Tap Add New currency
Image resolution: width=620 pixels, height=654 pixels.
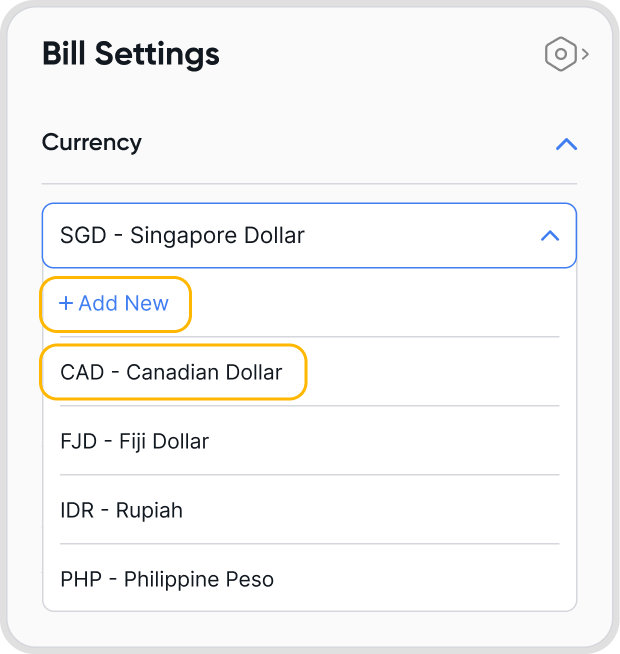click(x=115, y=304)
